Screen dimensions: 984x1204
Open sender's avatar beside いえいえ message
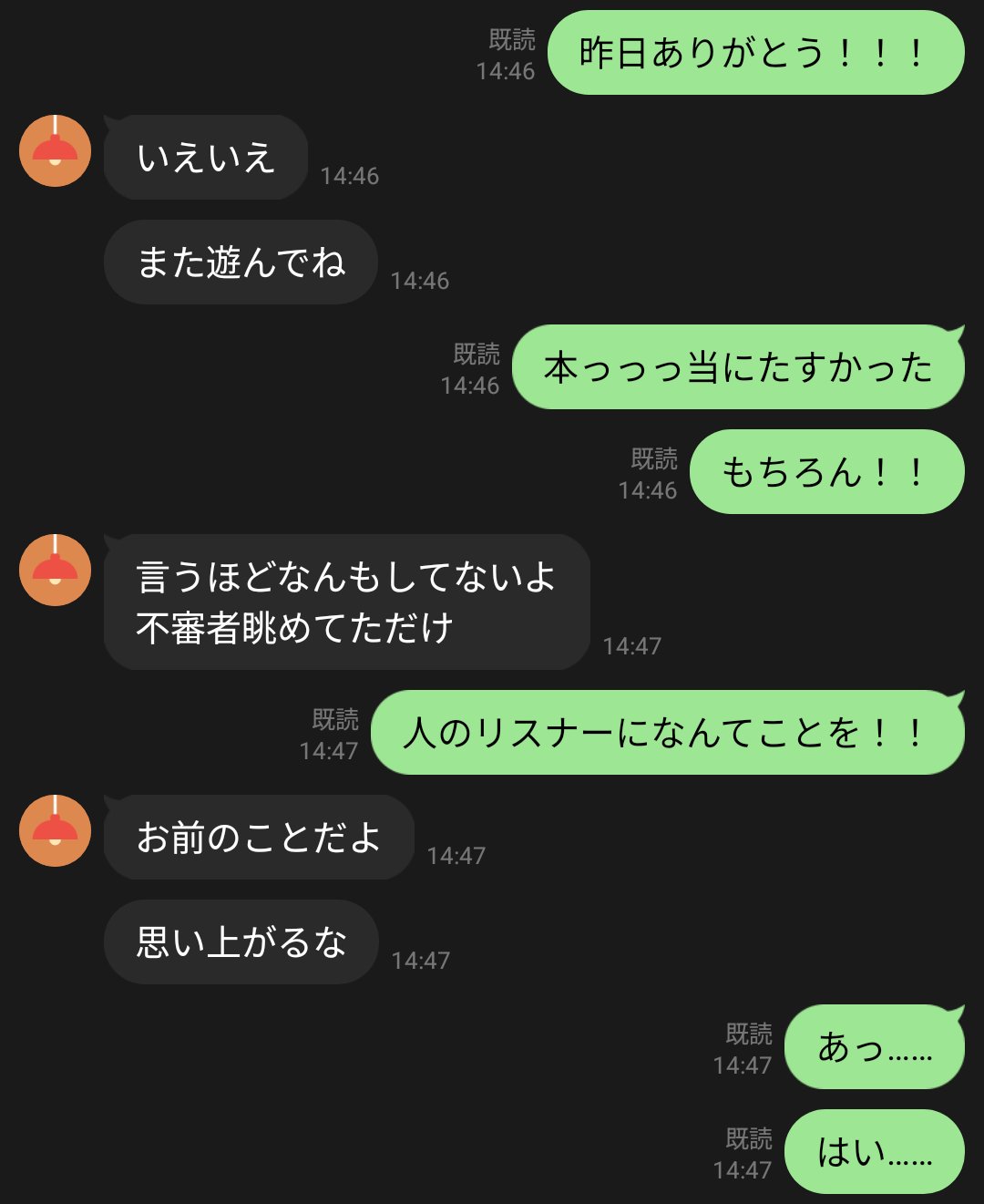(55, 151)
